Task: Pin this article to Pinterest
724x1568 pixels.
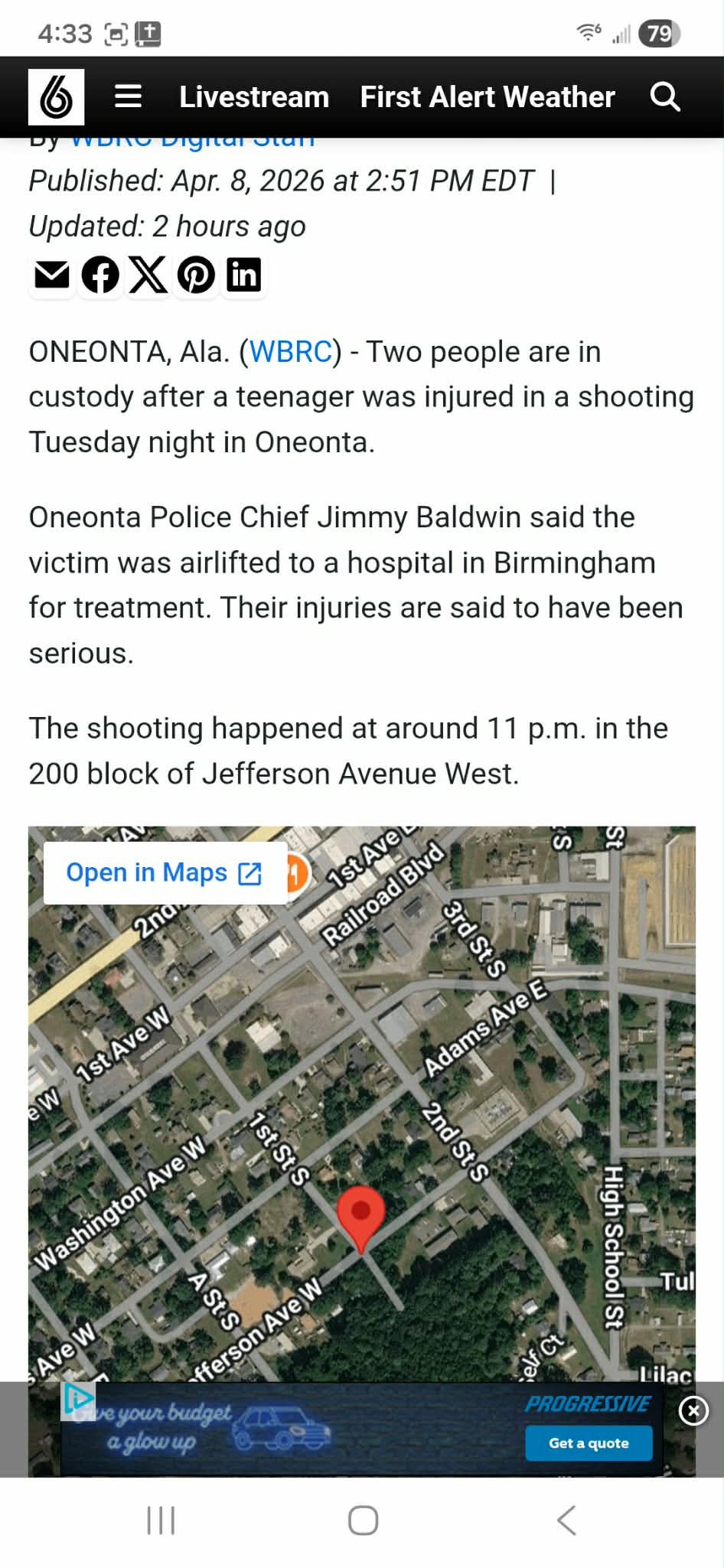Action: (x=196, y=275)
